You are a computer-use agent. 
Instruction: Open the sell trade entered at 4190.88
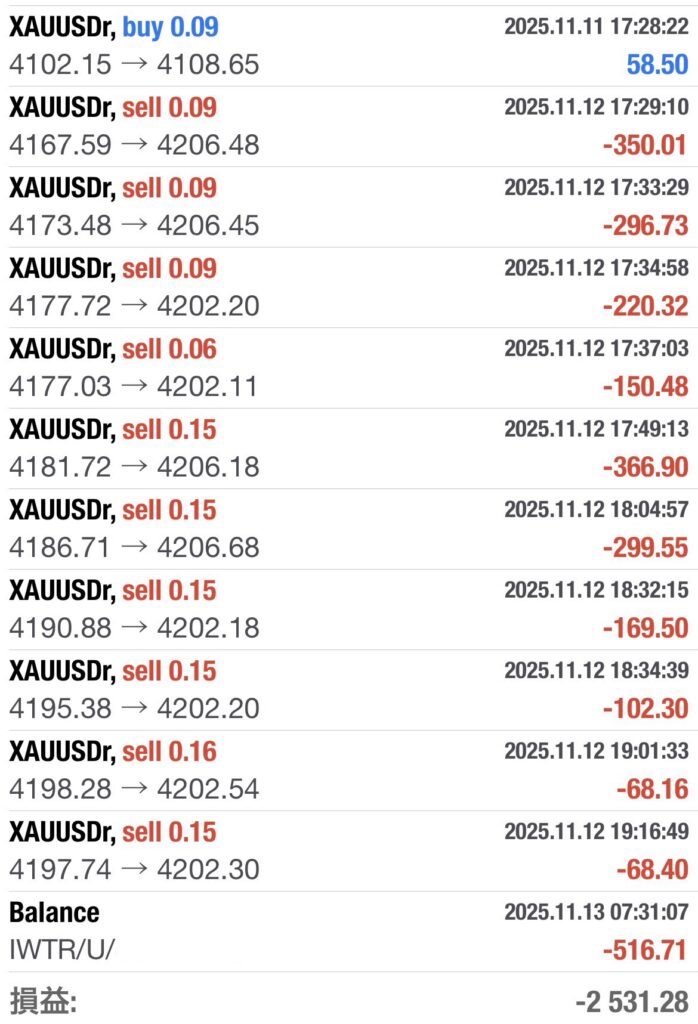coord(348,609)
